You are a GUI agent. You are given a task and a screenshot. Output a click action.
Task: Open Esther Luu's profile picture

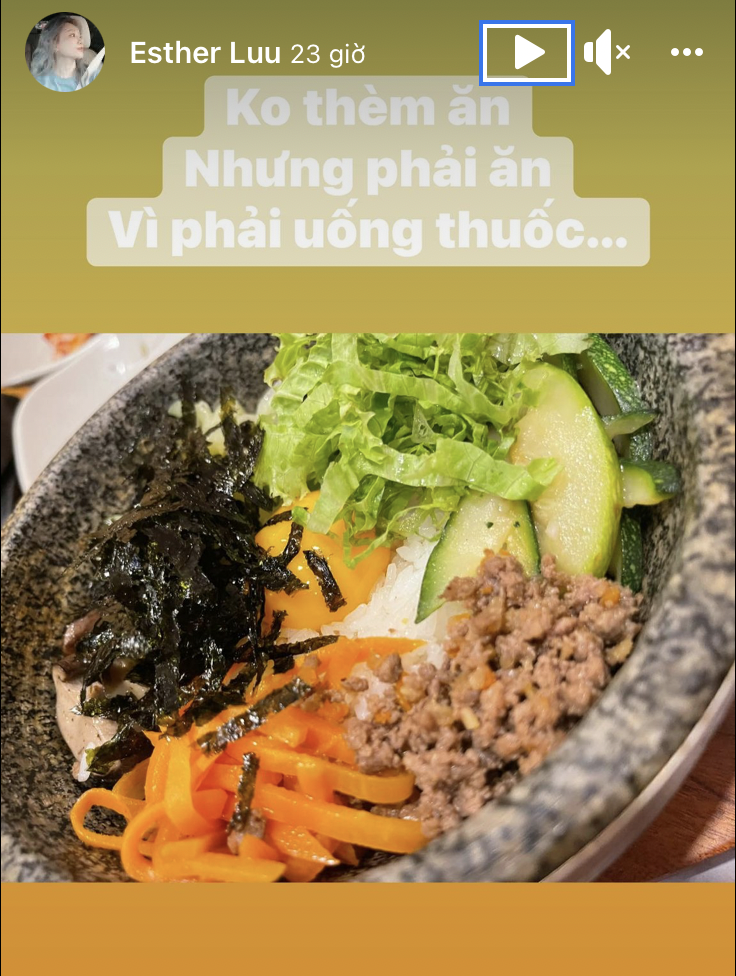[x=65, y=53]
